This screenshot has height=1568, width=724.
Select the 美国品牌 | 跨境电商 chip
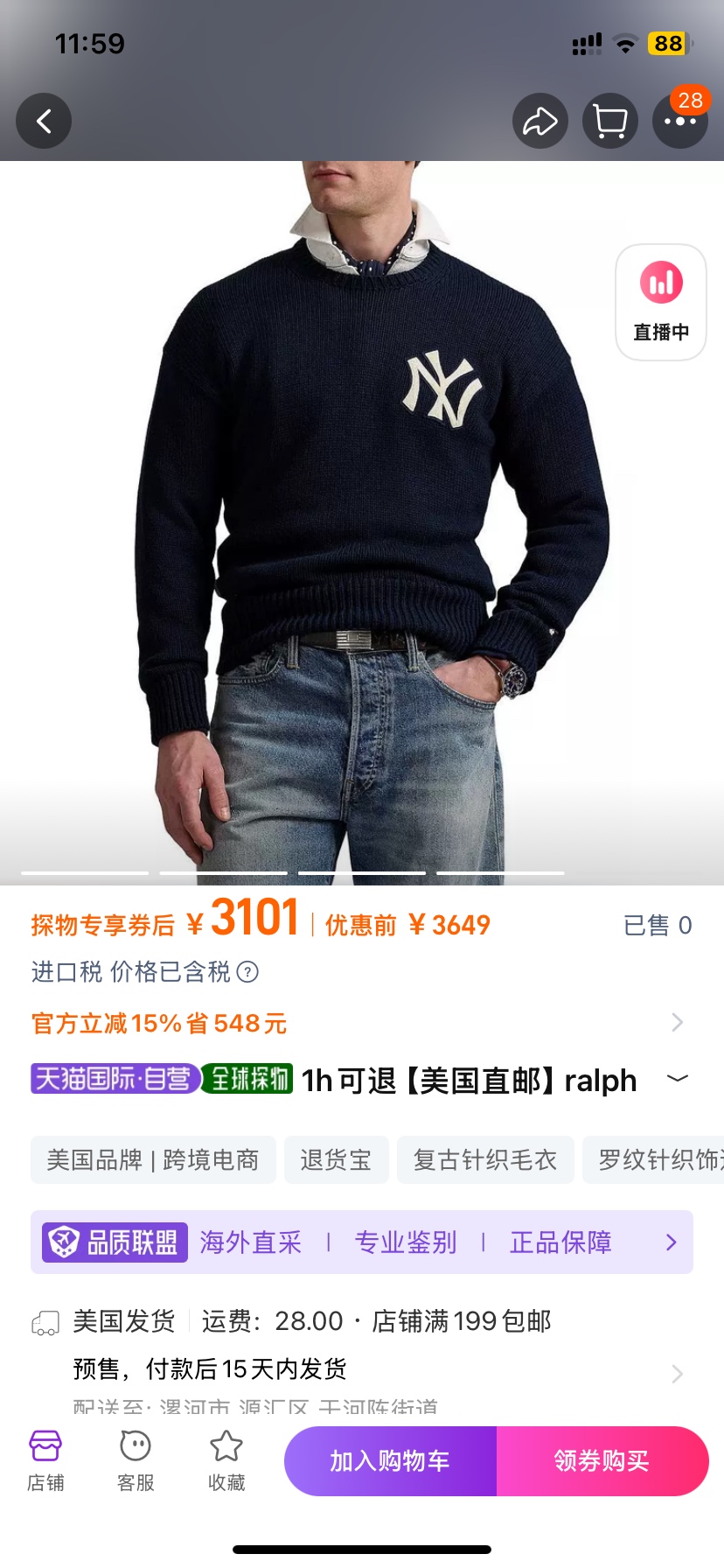[153, 1160]
